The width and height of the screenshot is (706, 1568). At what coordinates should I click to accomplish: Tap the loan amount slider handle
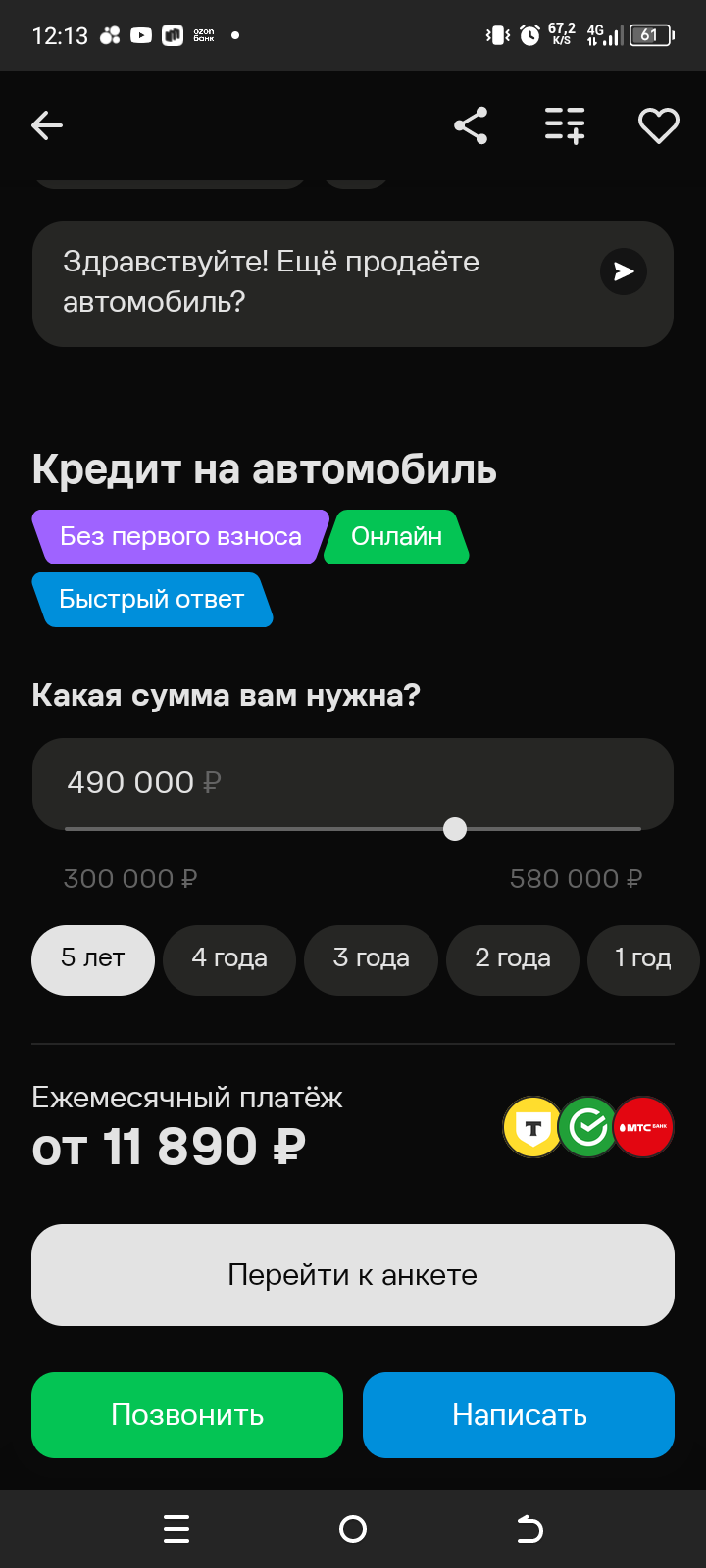pos(455,829)
